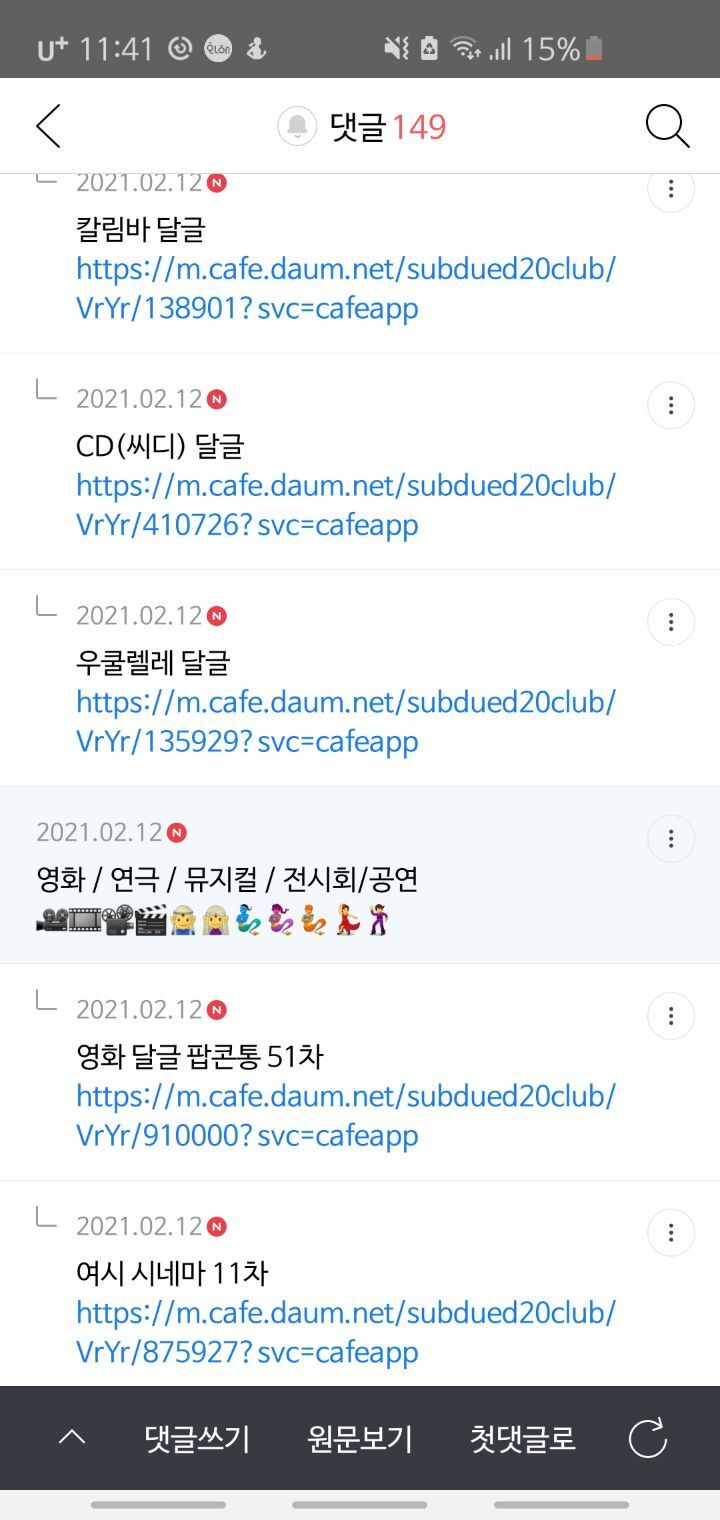The height and width of the screenshot is (1520, 720).
Task: Refresh the comments list
Action: pos(647,1438)
